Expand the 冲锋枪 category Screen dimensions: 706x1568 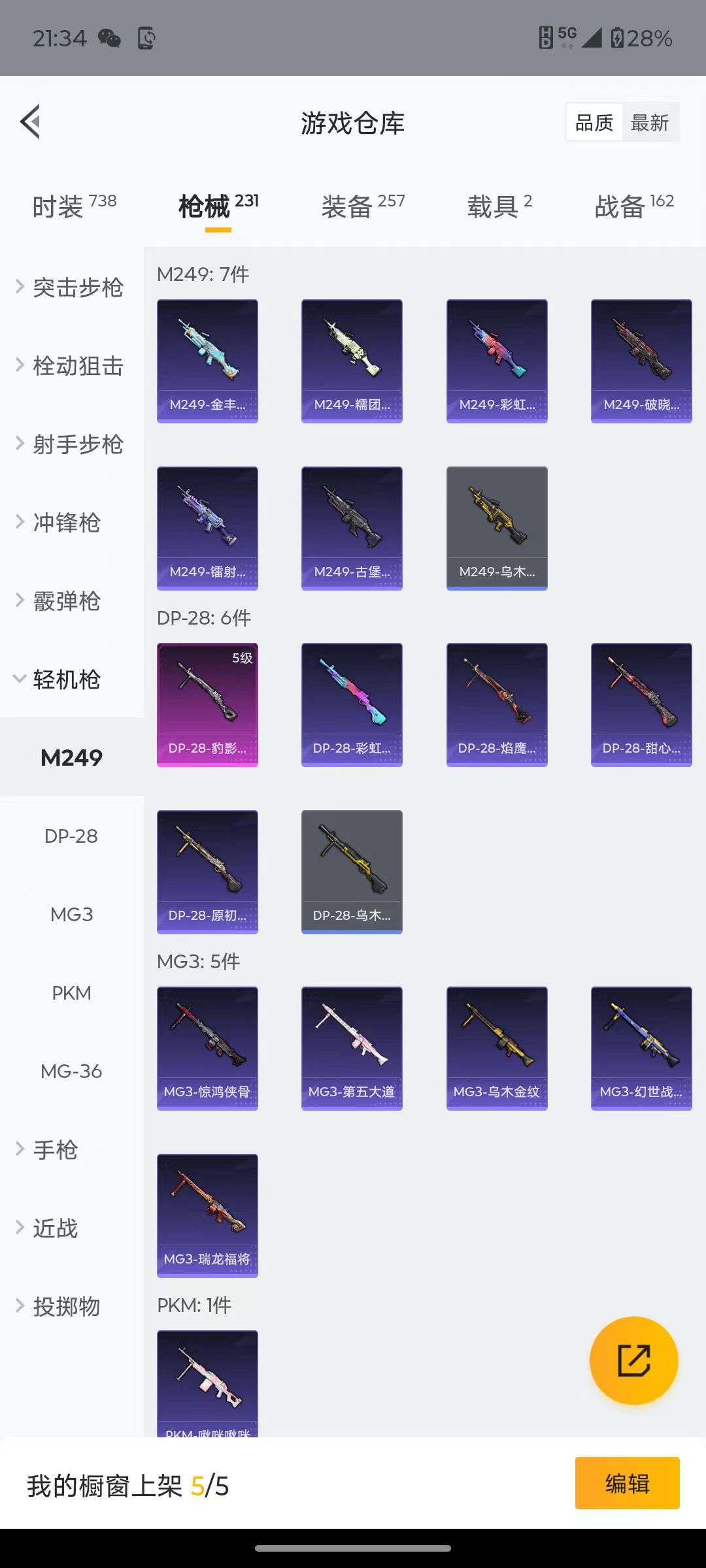(x=65, y=523)
